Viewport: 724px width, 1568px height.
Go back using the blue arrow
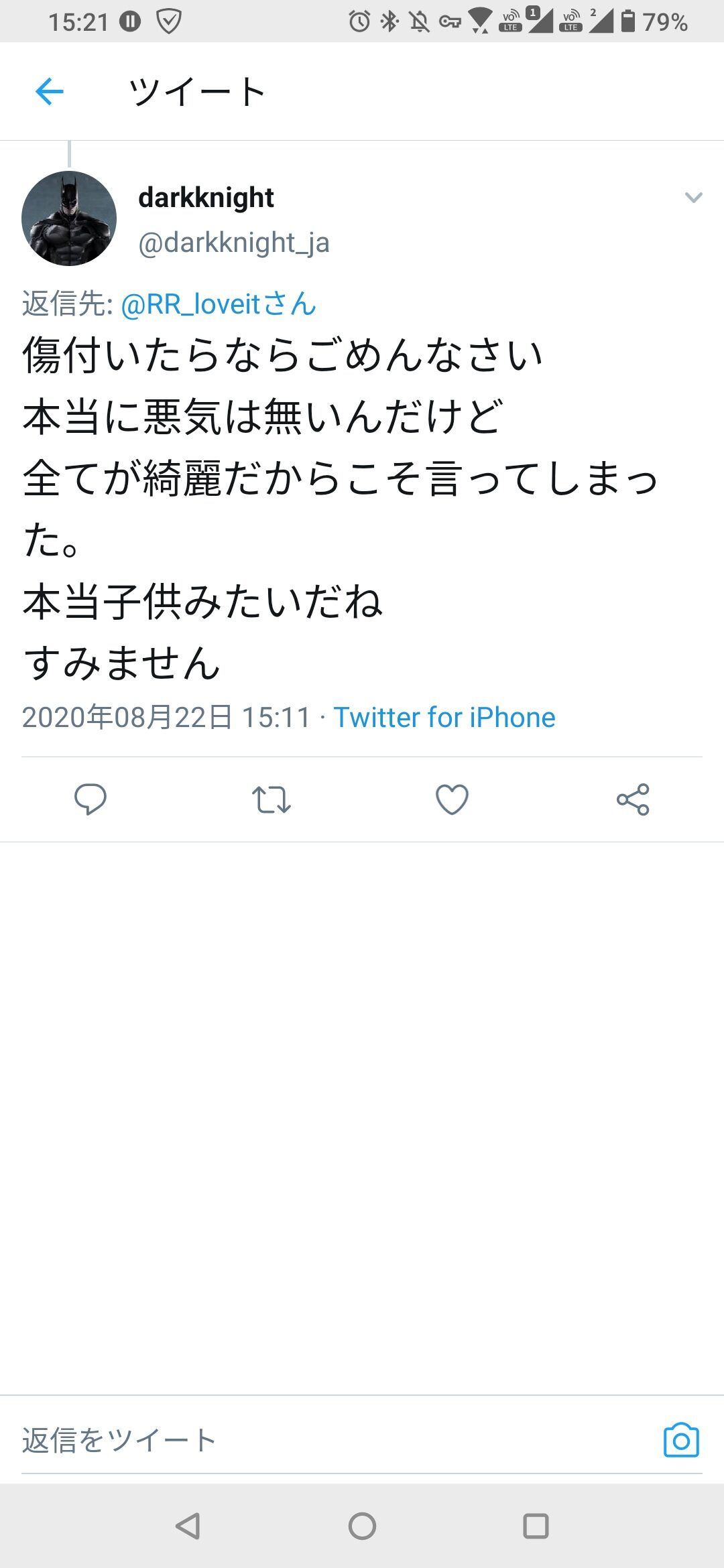(49, 92)
